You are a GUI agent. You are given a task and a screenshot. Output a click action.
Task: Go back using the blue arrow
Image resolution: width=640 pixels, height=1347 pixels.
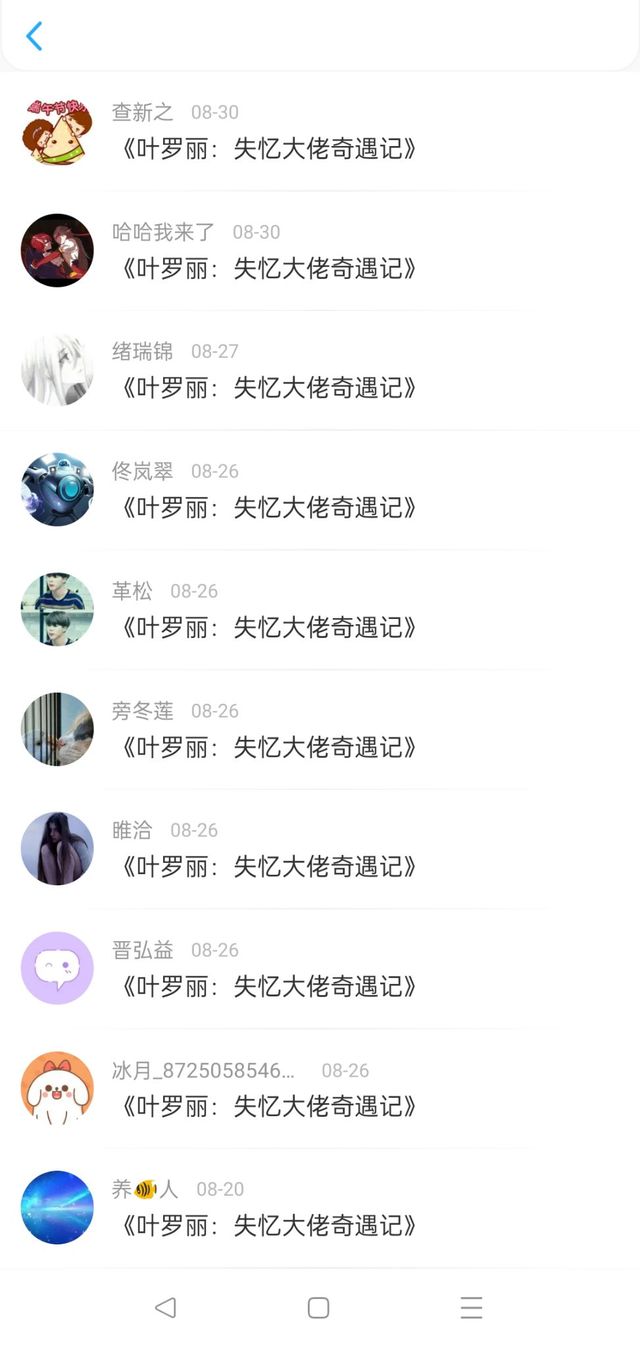click(x=34, y=37)
